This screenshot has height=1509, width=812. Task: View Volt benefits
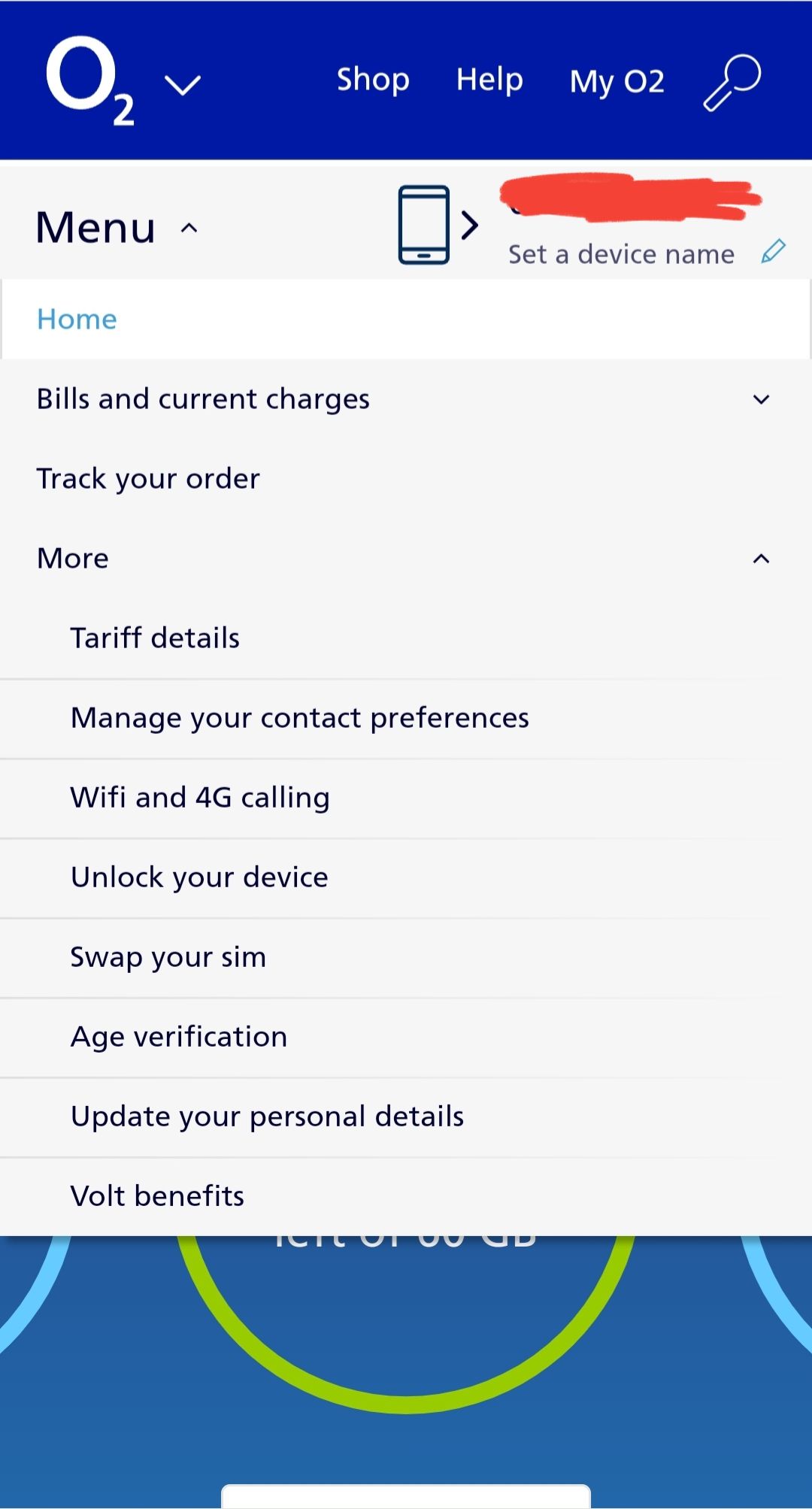tap(157, 1195)
